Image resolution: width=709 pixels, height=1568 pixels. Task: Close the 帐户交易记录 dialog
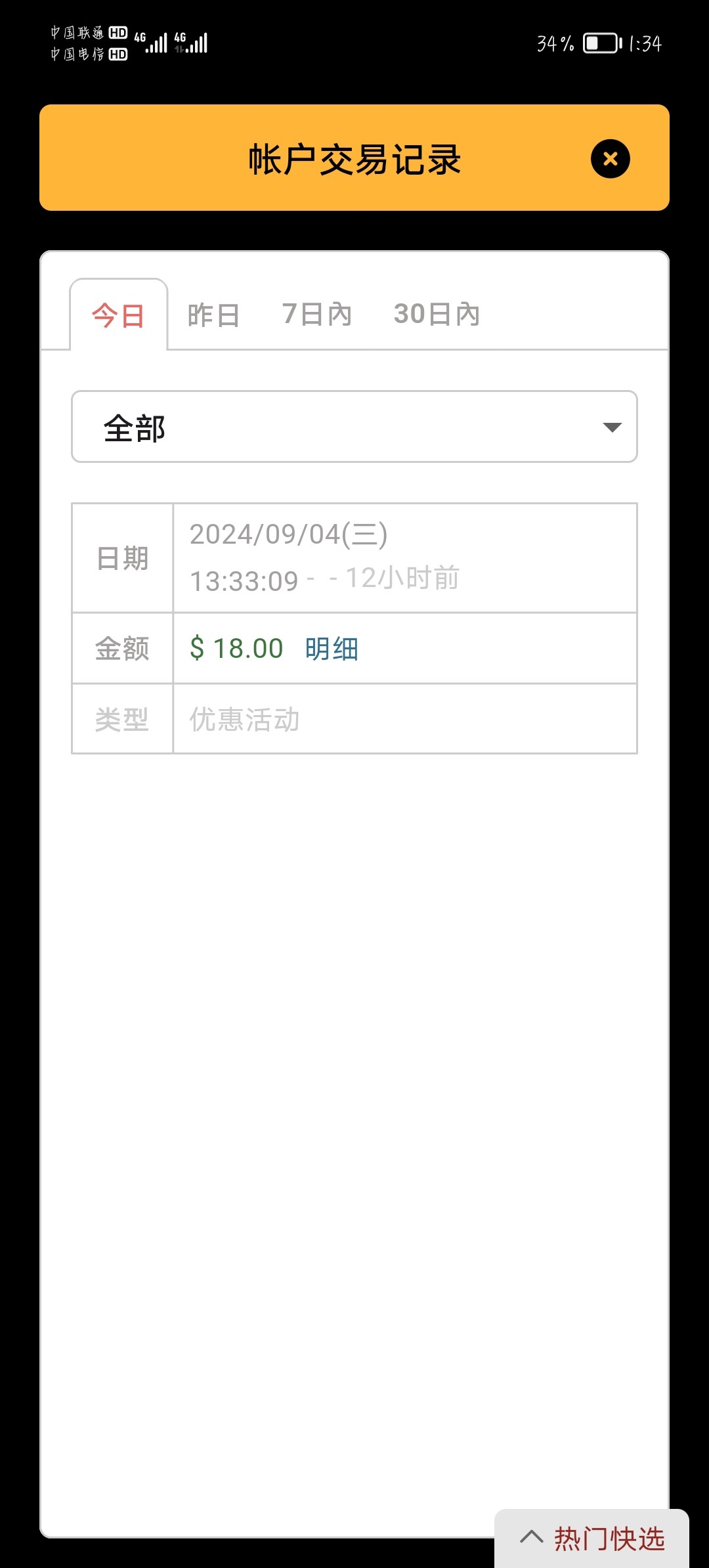[x=610, y=159]
